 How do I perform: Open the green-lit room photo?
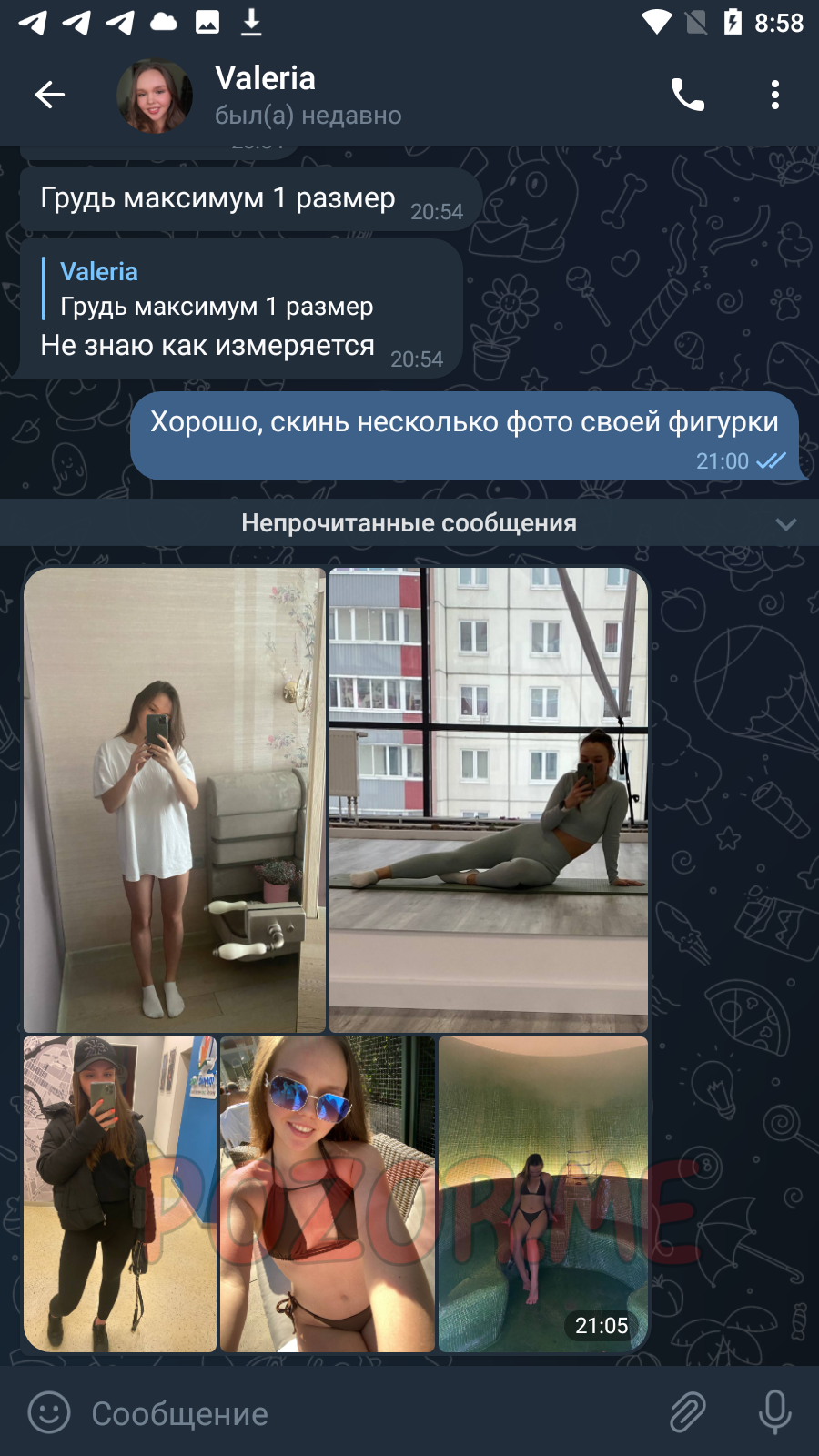(x=543, y=1194)
